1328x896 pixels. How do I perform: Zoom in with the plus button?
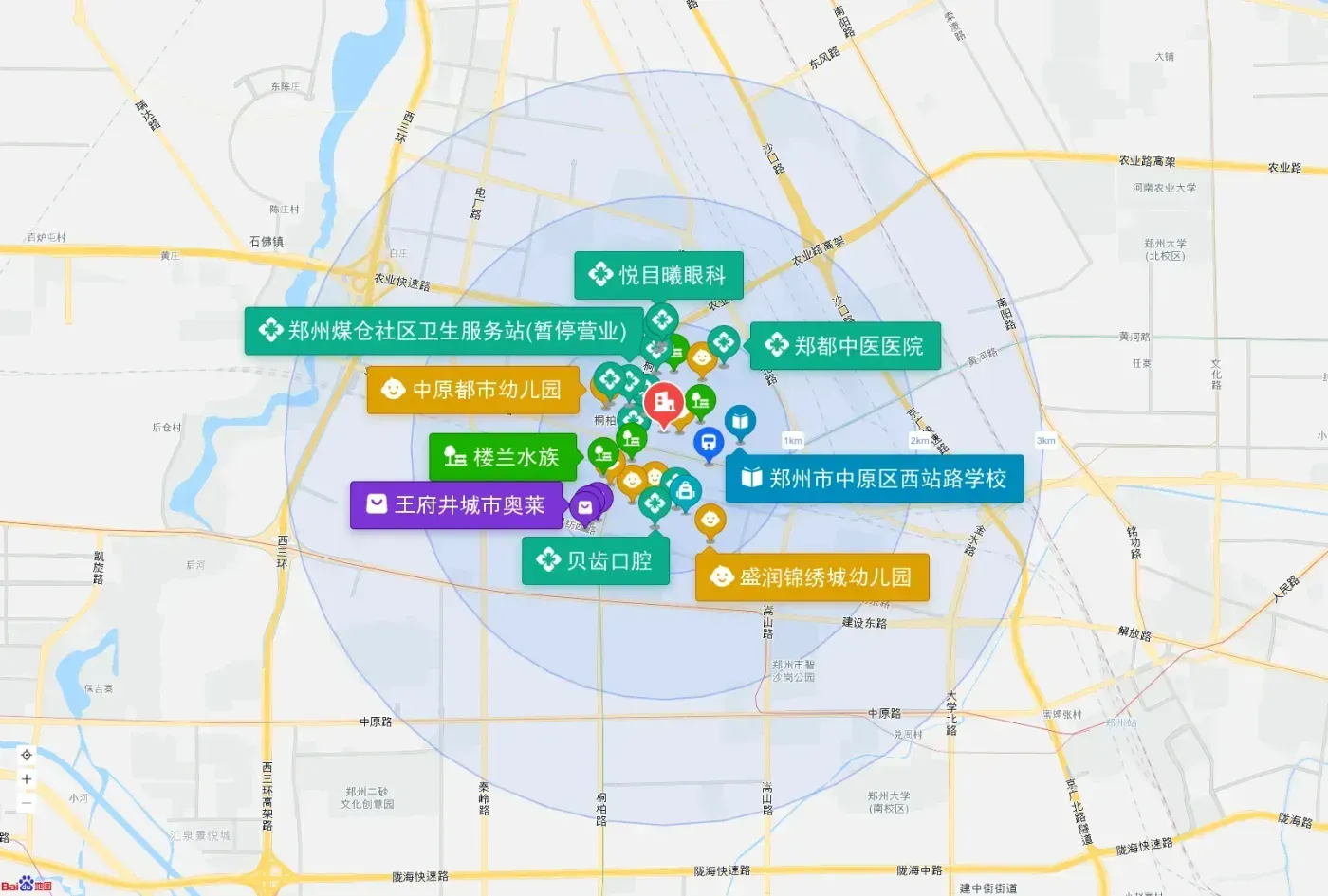pyautogui.click(x=27, y=779)
